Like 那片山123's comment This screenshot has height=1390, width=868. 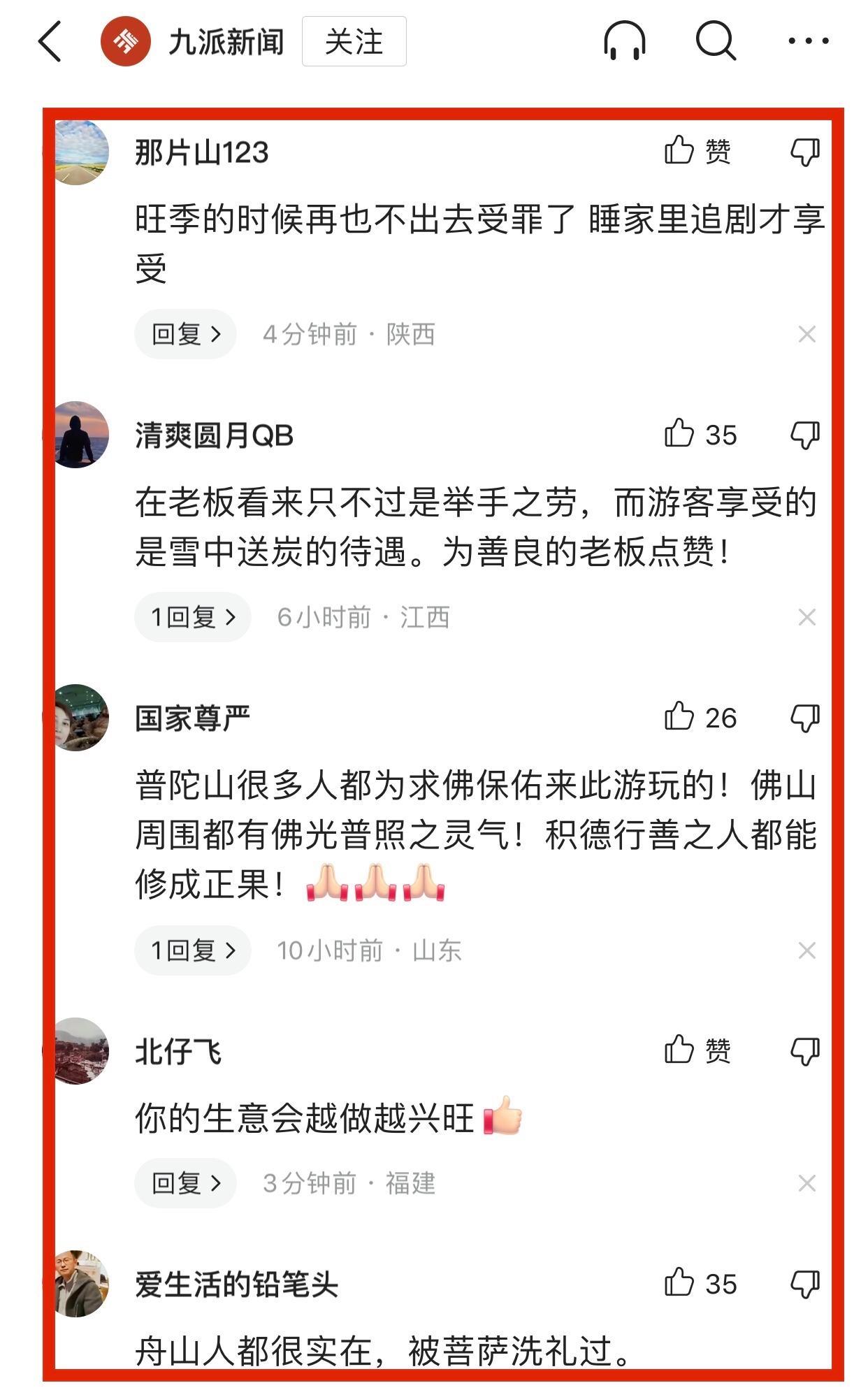coord(697,151)
